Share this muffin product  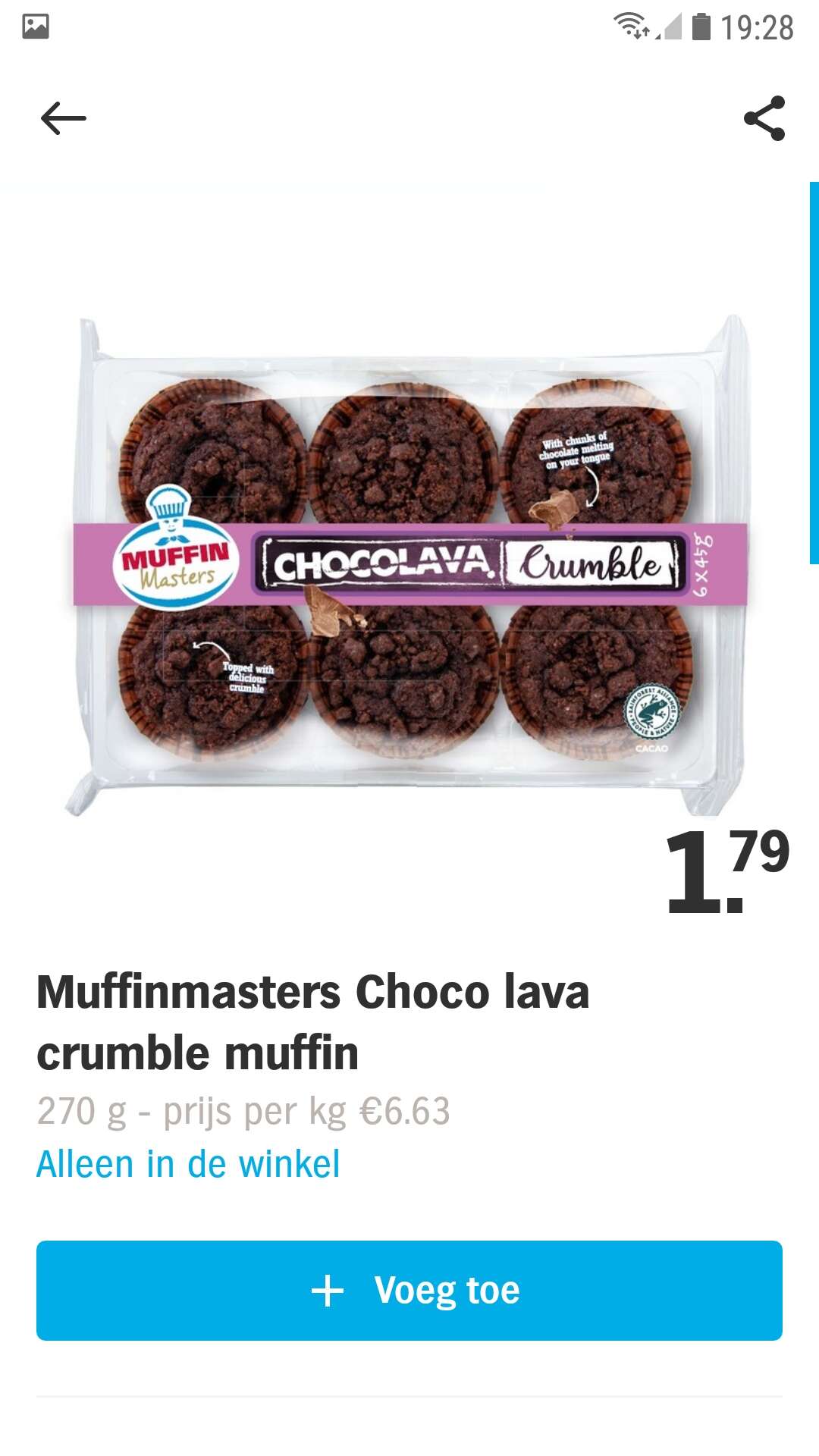pos(764,118)
